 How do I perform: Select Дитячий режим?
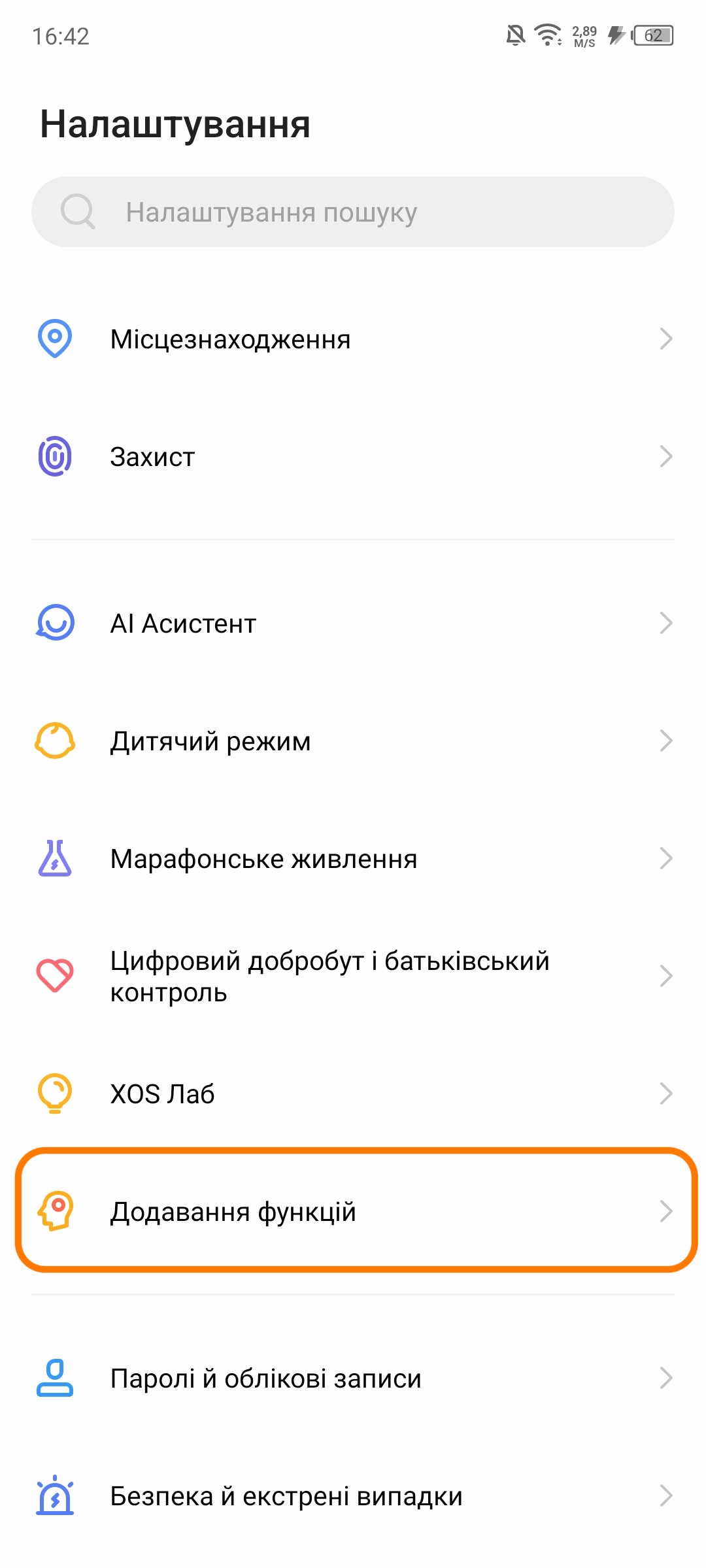[x=353, y=741]
